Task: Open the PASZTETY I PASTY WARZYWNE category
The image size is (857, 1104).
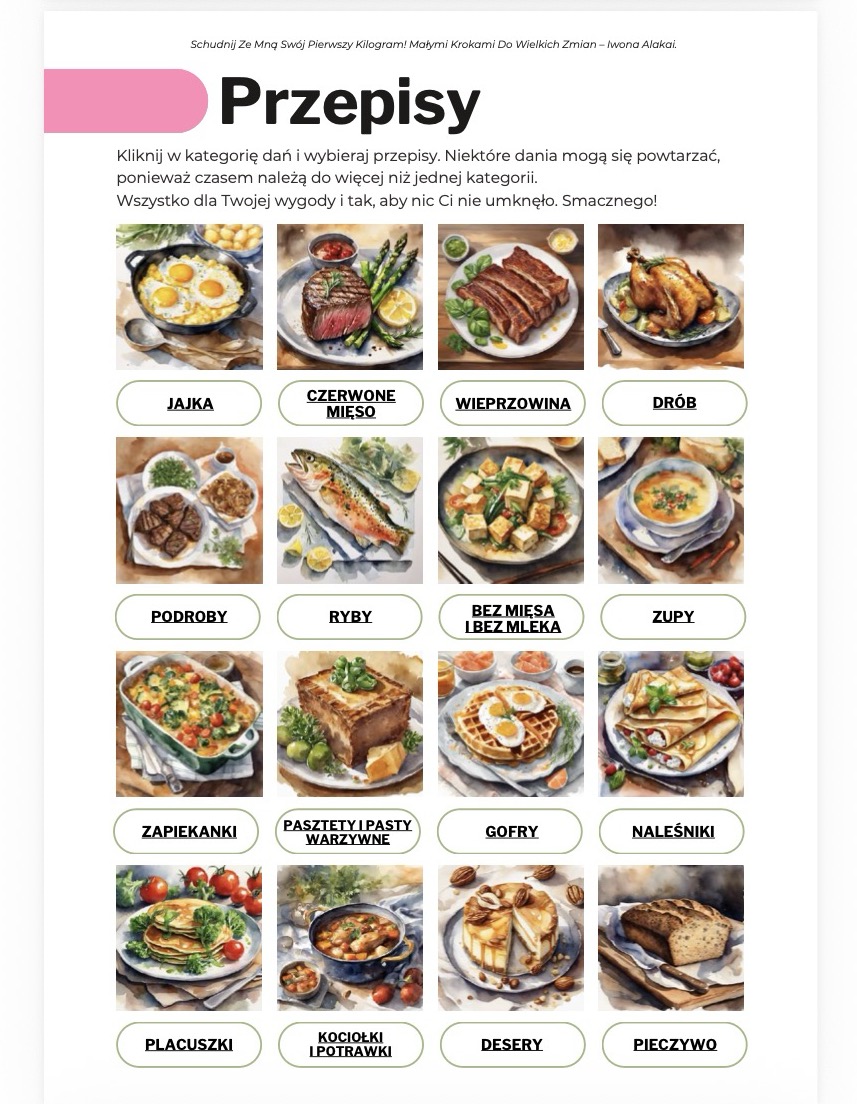Action: click(349, 831)
